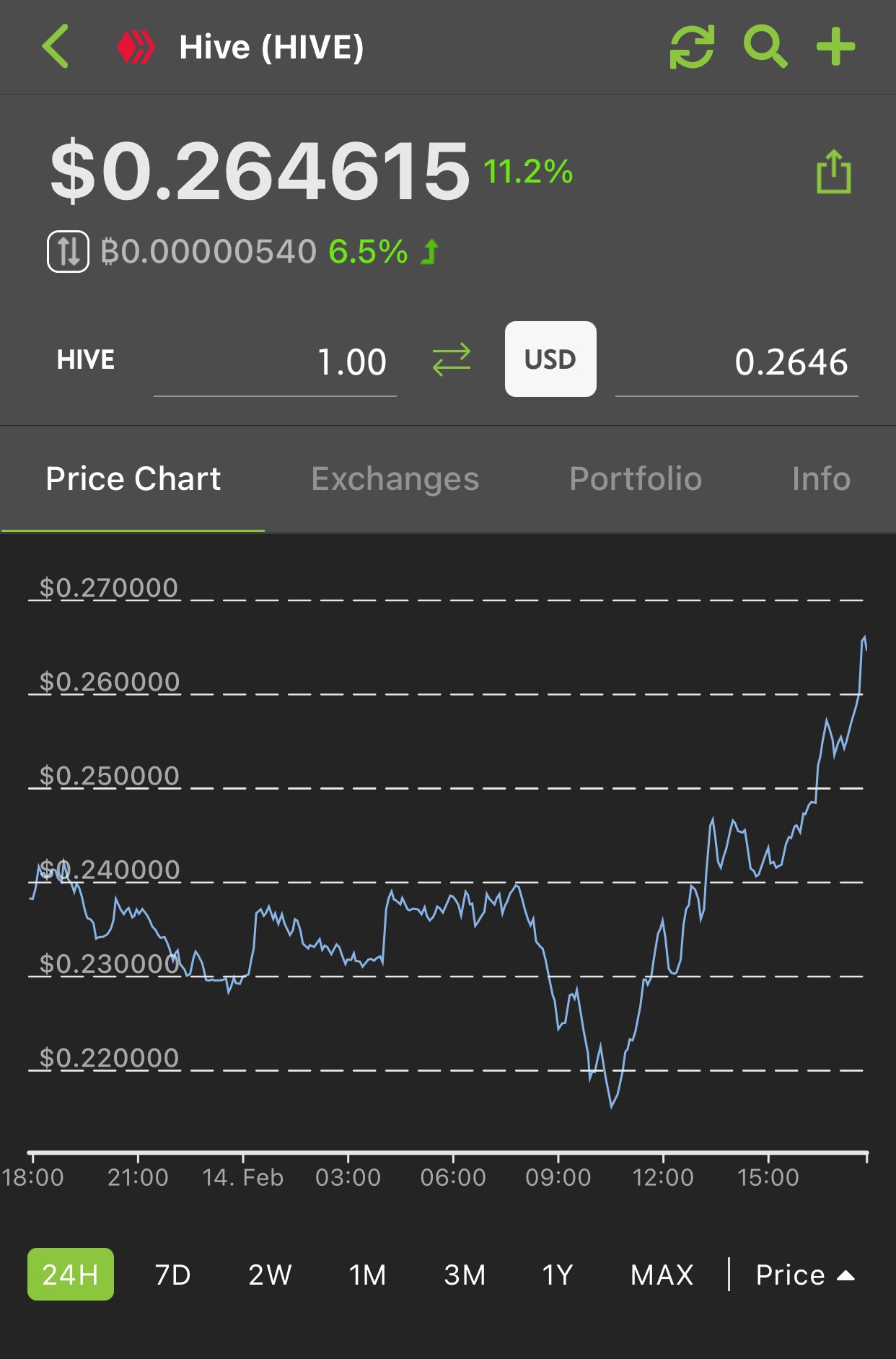Open the search magnifier icon
Image resolution: width=896 pixels, height=1359 pixels.
(765, 47)
